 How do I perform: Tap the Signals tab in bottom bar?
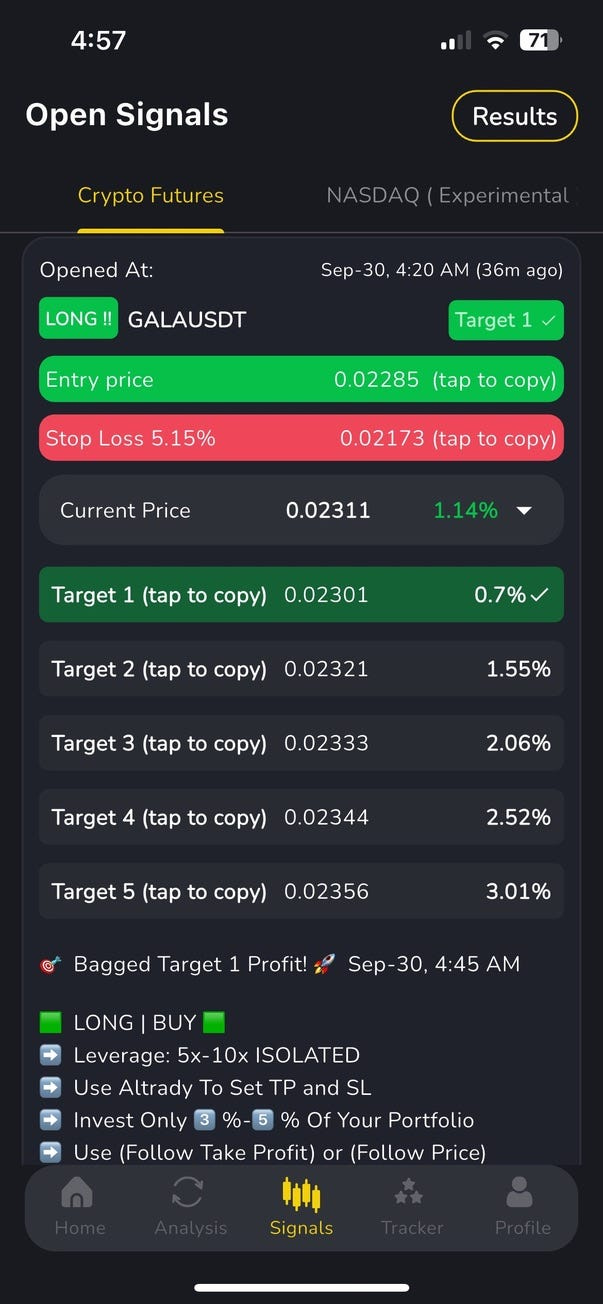point(301,1207)
